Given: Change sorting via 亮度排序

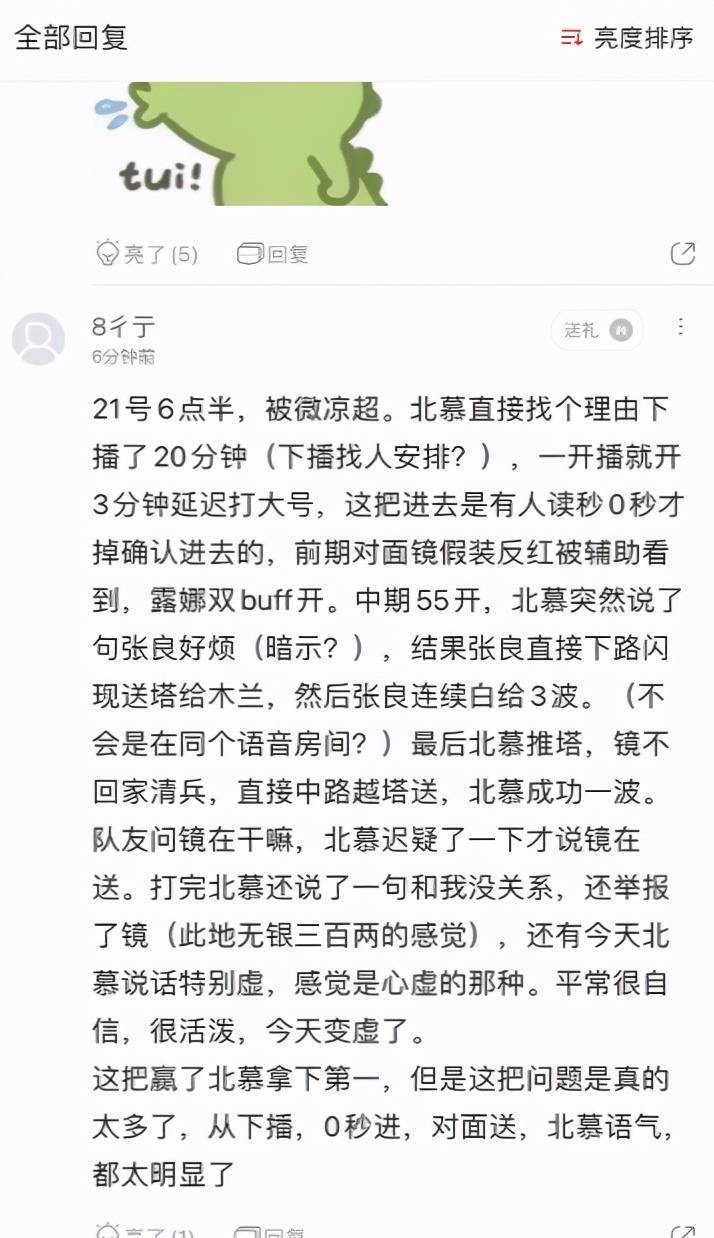Looking at the screenshot, I should [627, 39].
